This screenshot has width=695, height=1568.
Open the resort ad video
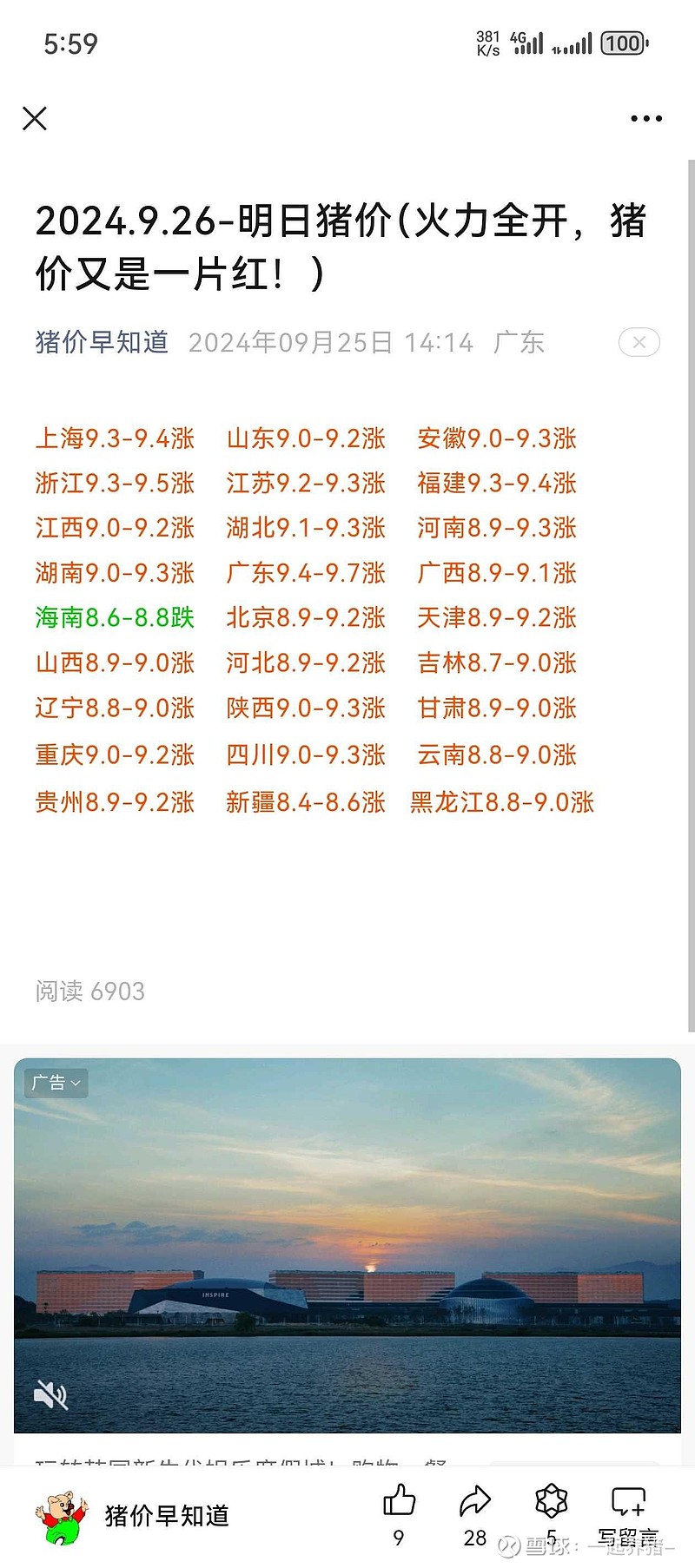click(347, 1246)
